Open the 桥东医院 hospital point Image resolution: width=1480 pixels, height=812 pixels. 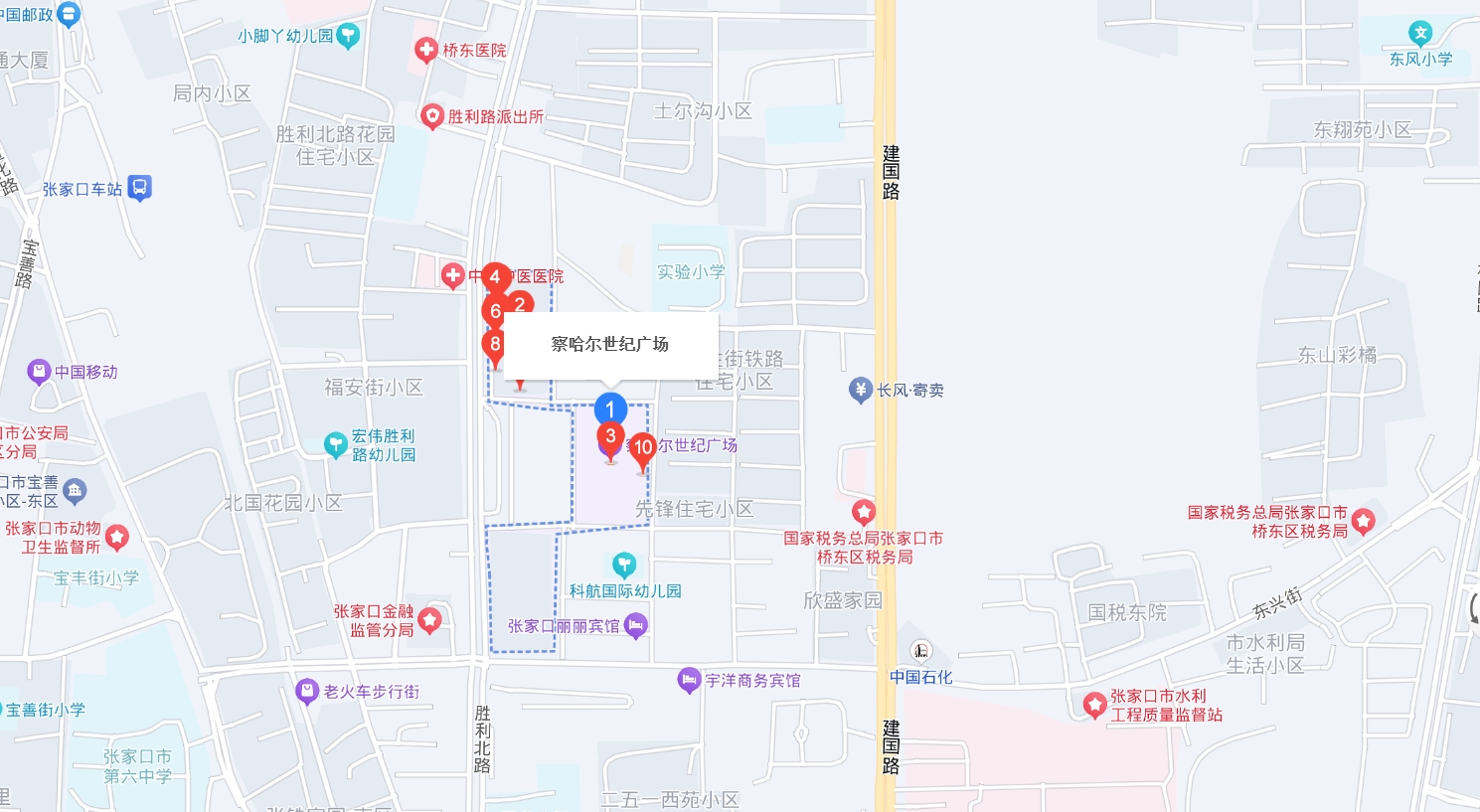tap(426, 50)
